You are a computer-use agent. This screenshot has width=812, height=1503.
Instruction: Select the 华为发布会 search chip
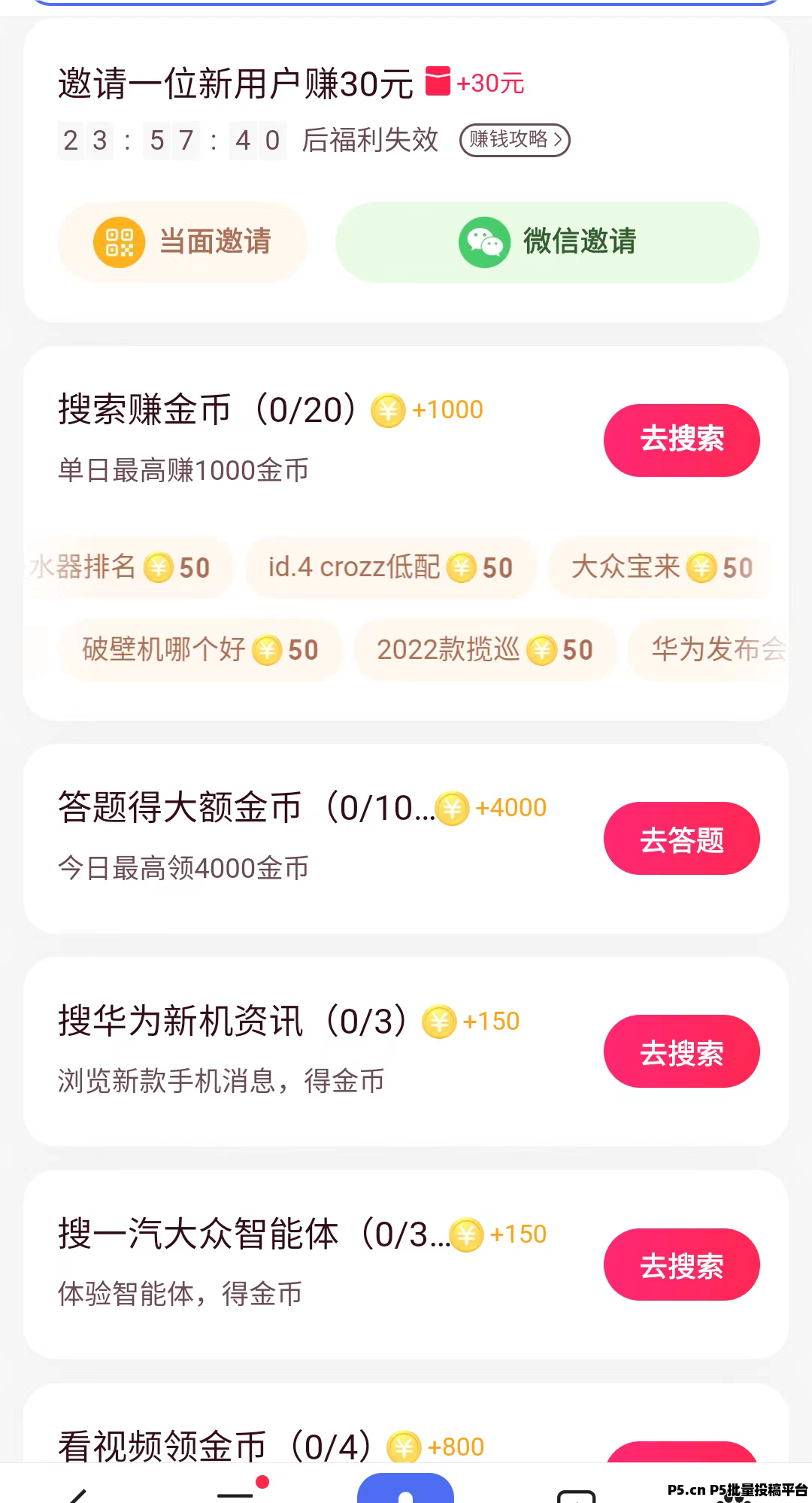coord(709,650)
